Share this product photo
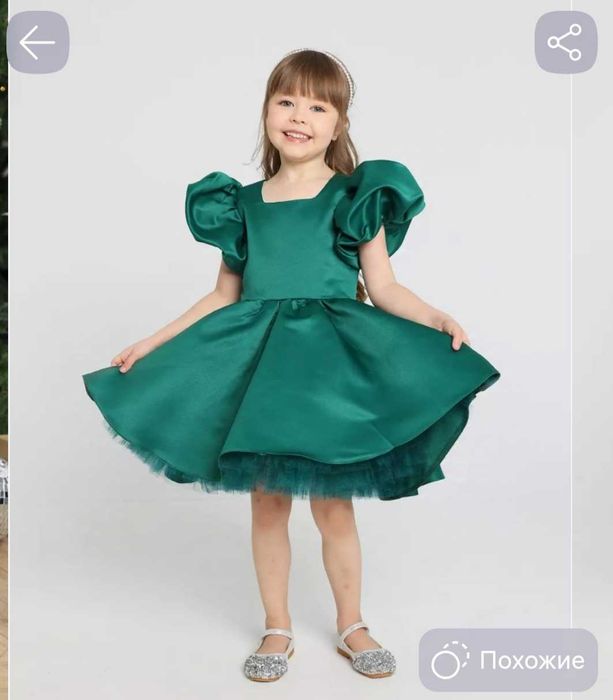This screenshot has height=700, width=613. [565, 42]
